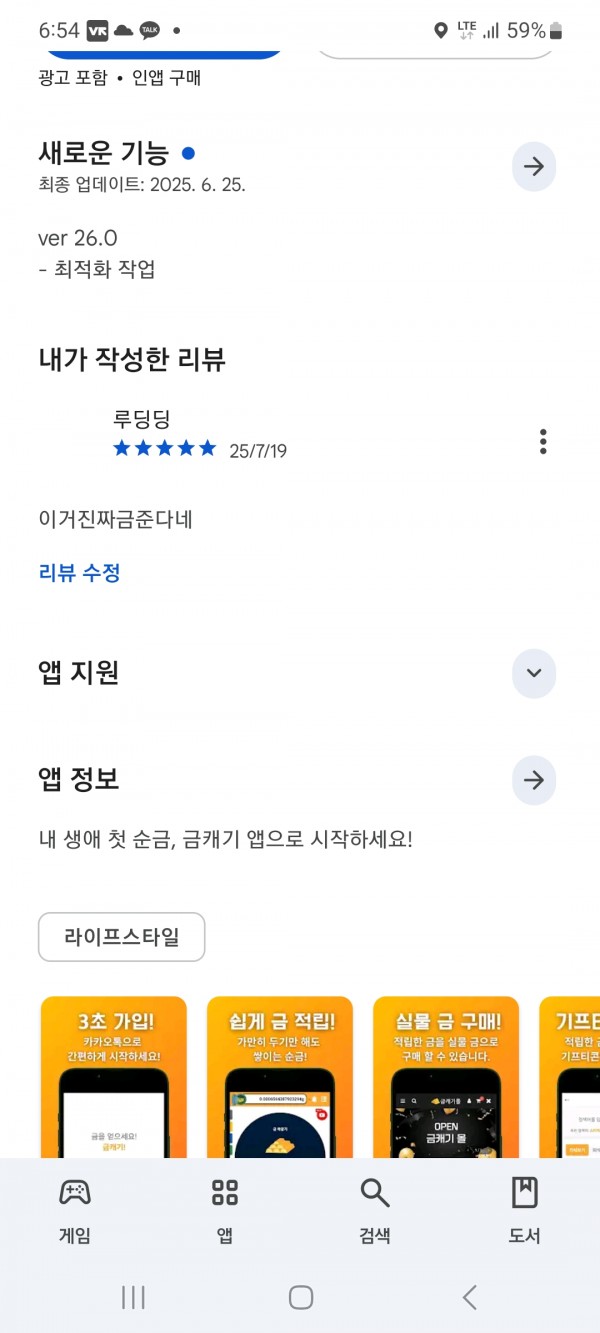Open the 새로운 기능 arrow
Image resolution: width=600 pixels, height=1333 pixels.
pos(534,167)
